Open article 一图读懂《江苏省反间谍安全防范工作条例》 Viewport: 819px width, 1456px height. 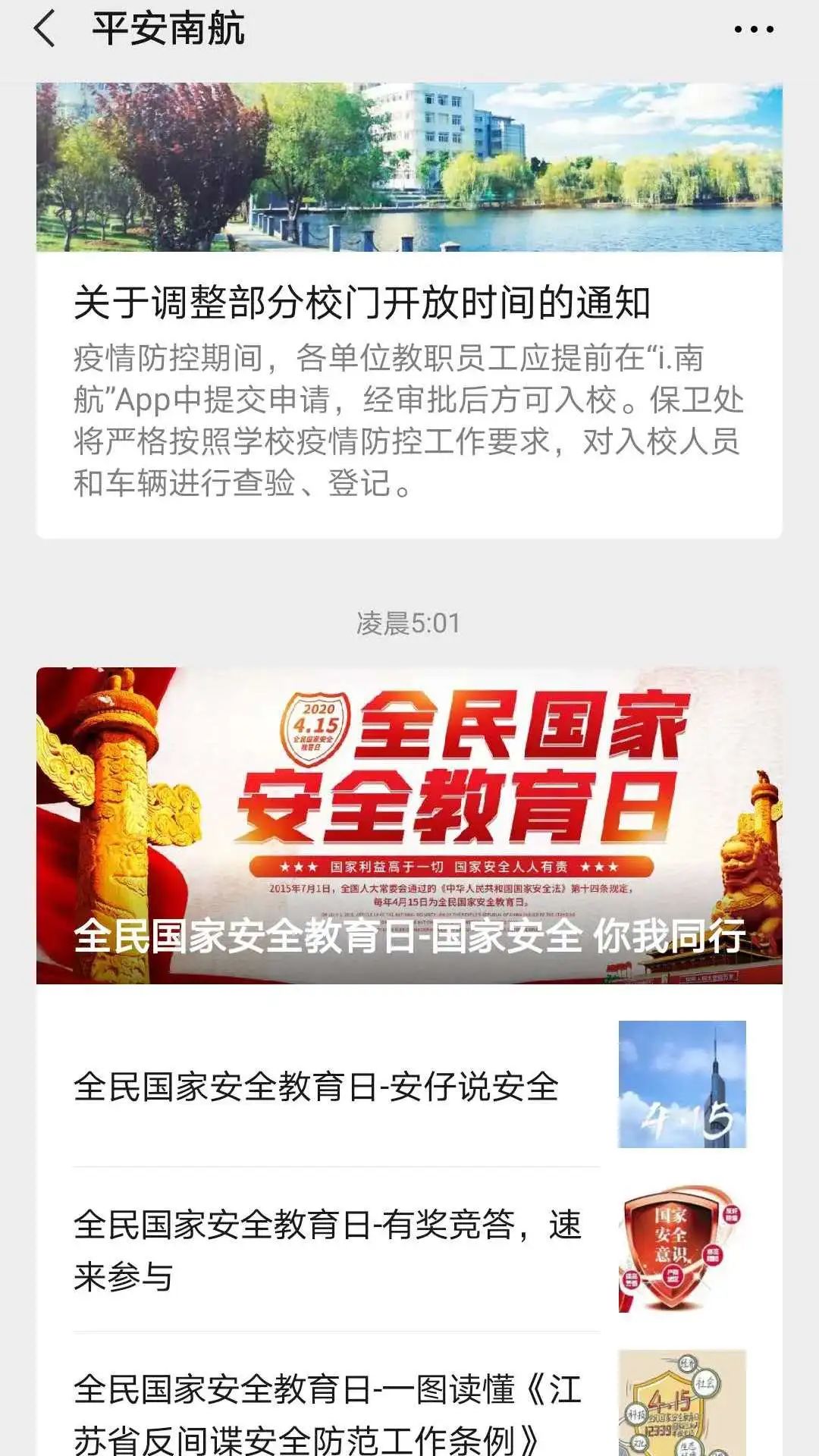pos(409,1395)
